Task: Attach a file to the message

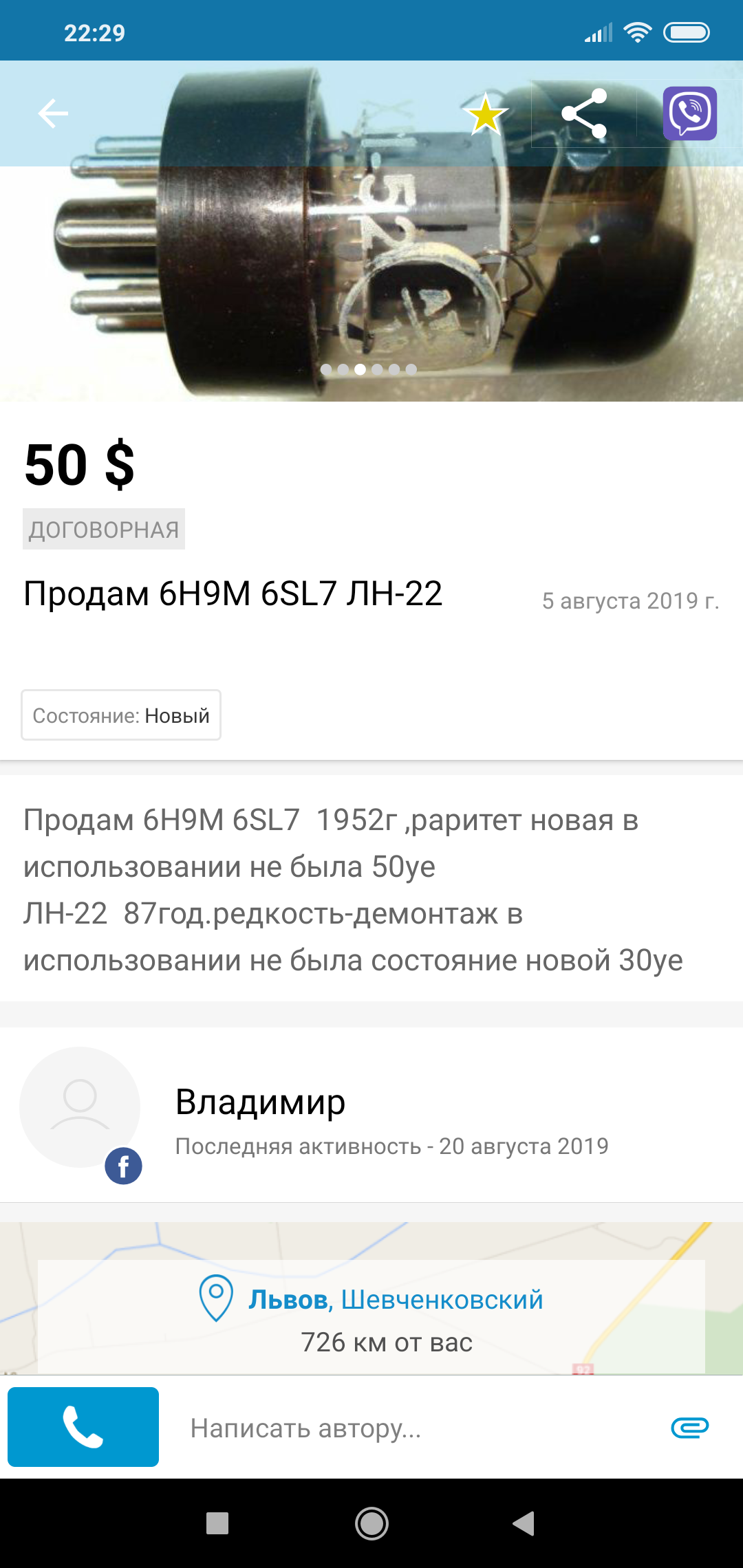Action: [x=689, y=1428]
